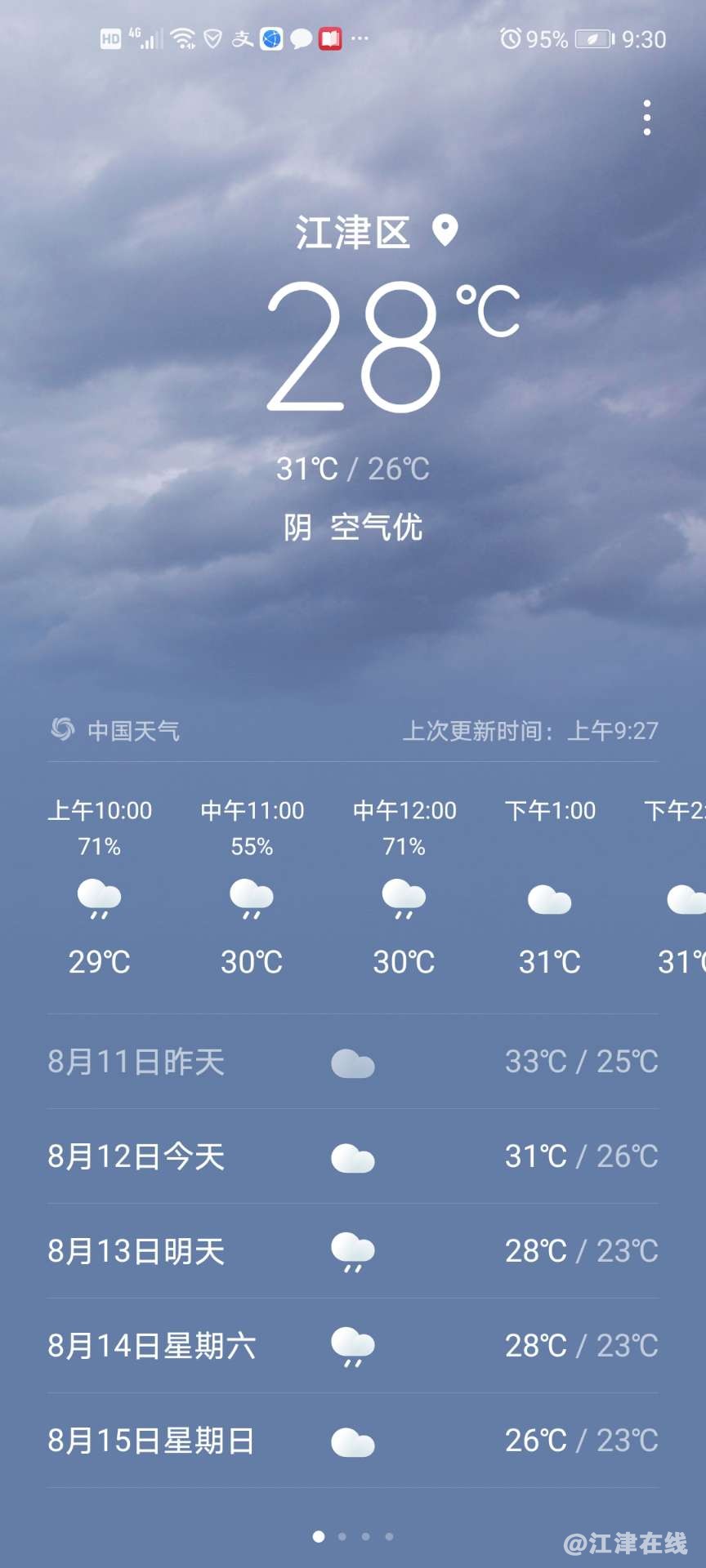706x1568 pixels.
Task: Open the 8月11日昨天 forecast row
Action: point(352,1062)
